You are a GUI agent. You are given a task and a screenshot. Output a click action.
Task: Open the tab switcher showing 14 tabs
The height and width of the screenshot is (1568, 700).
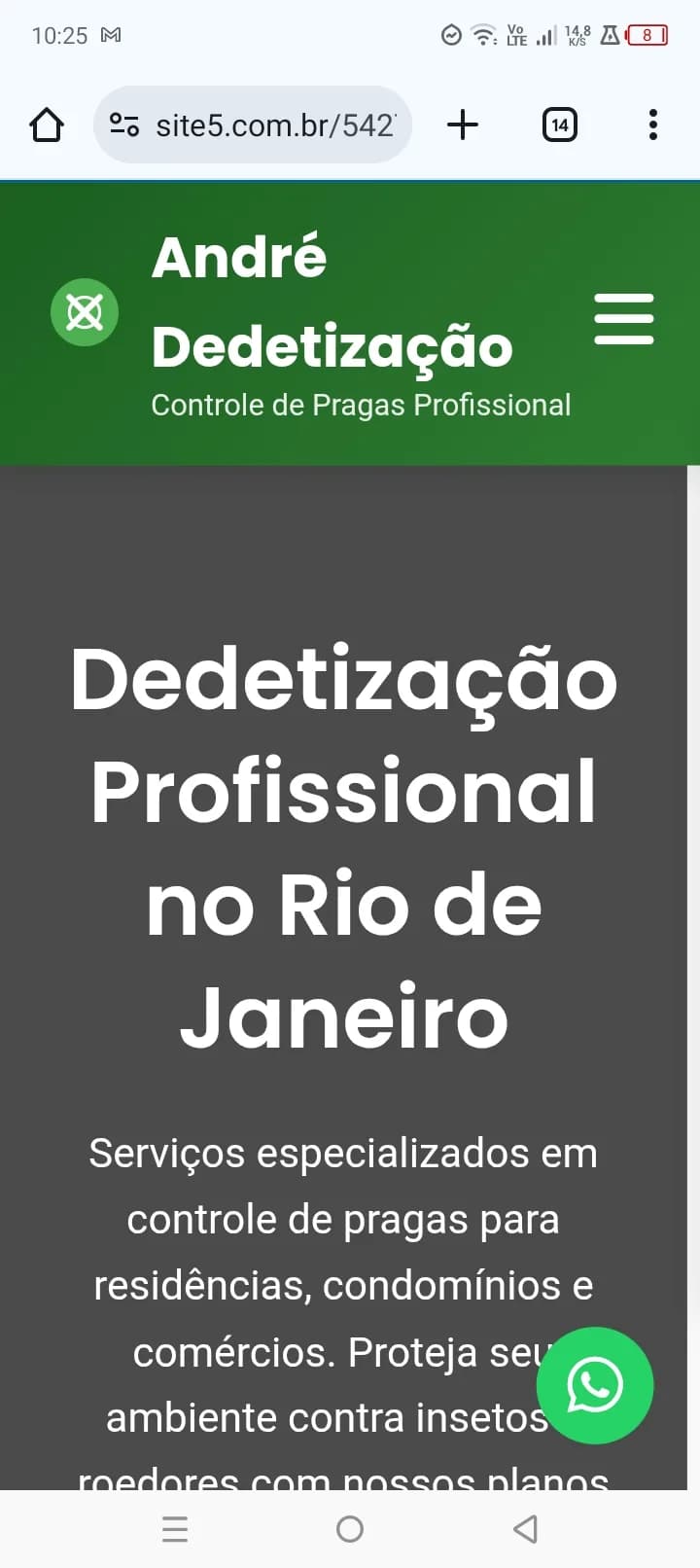[559, 125]
